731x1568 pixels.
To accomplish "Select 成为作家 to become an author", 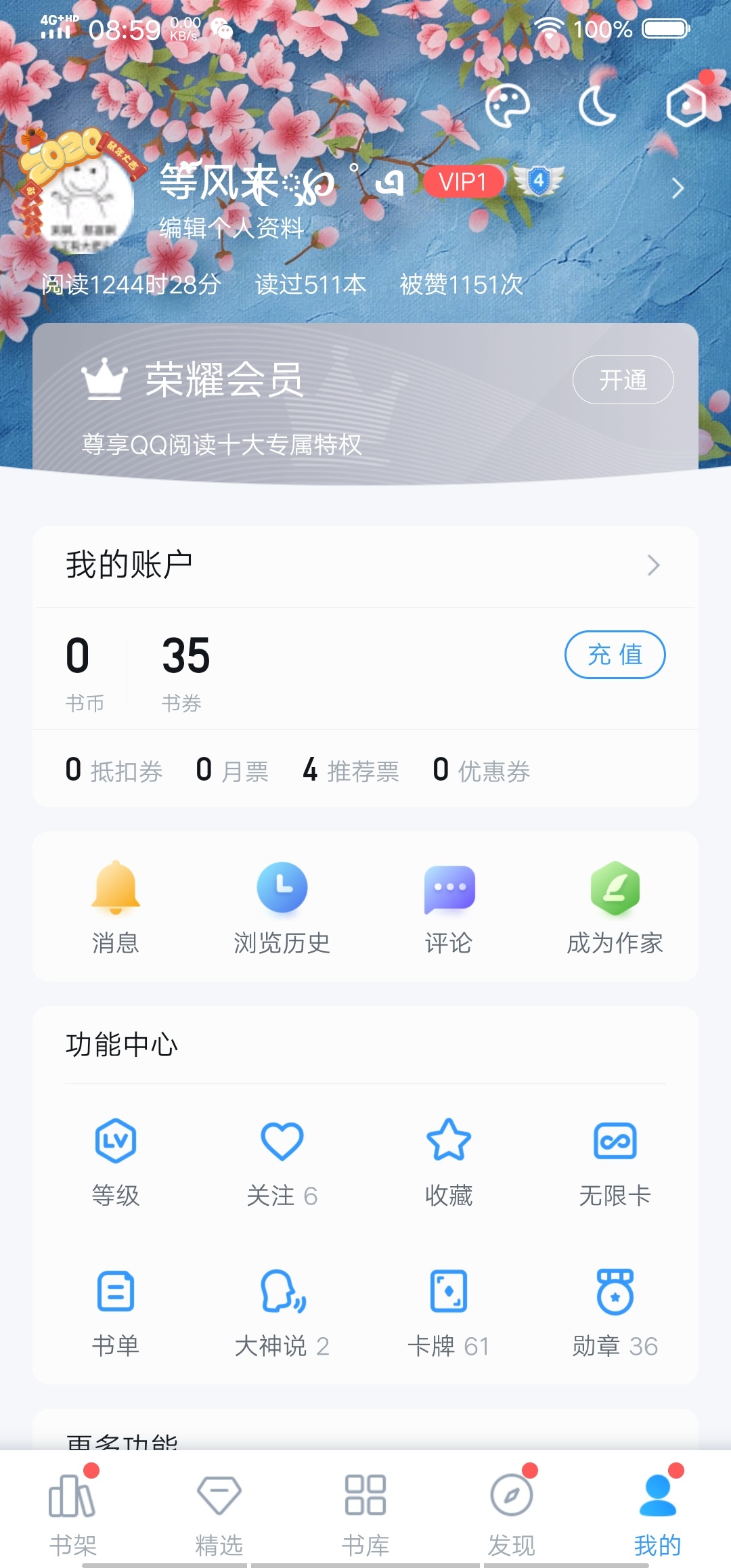I will (615, 907).
